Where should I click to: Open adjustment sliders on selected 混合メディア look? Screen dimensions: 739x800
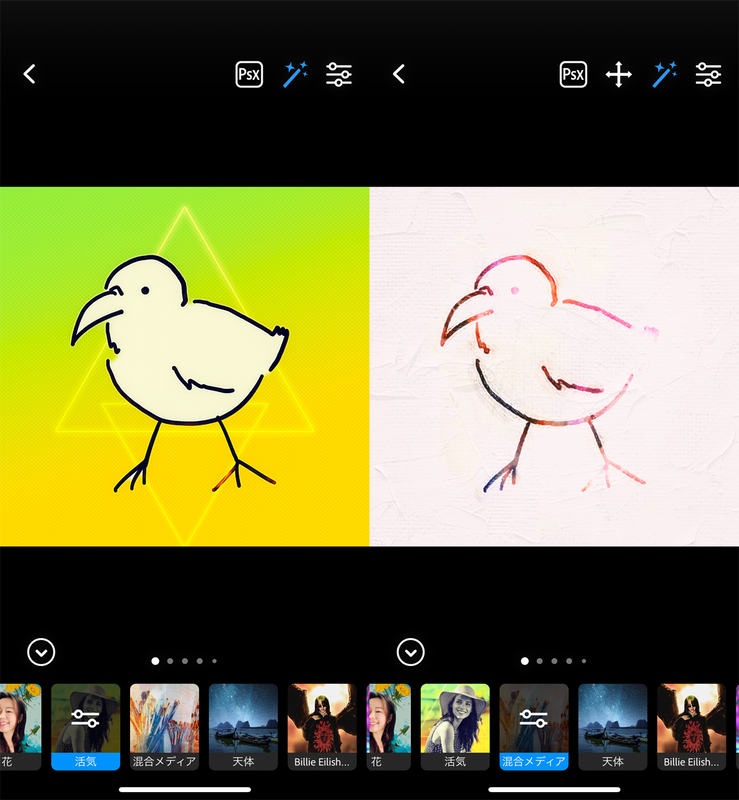point(534,718)
